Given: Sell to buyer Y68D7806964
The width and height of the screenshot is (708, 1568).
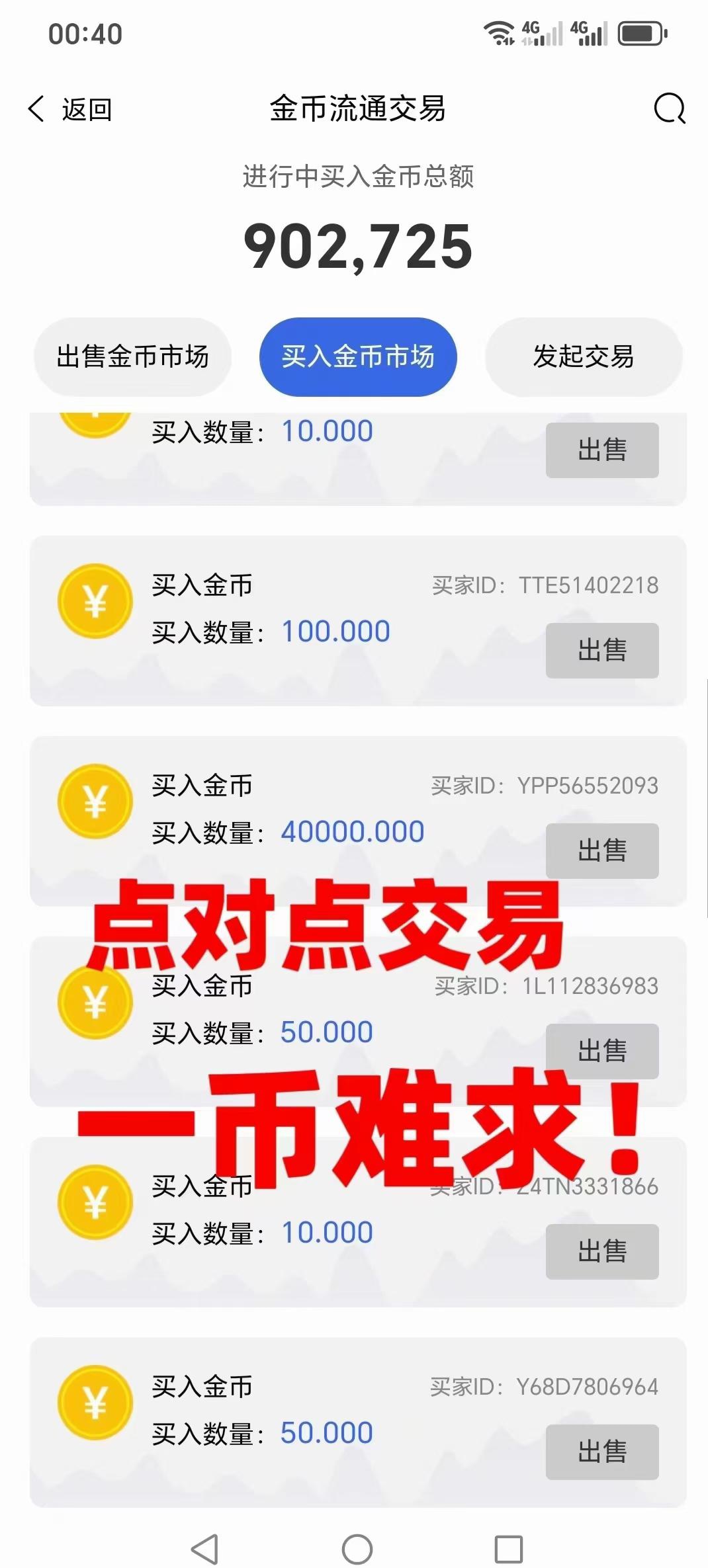Looking at the screenshot, I should tap(601, 1452).
